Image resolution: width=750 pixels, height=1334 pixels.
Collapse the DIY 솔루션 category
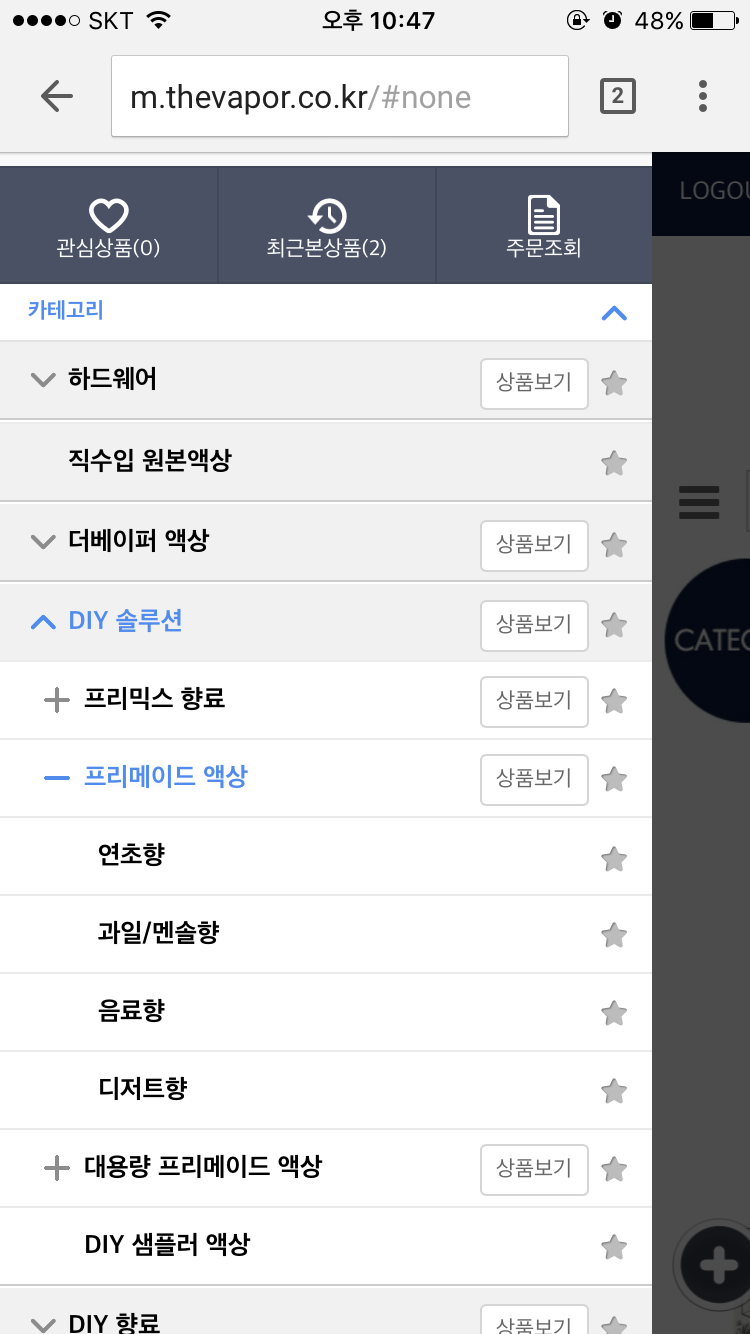(43, 622)
